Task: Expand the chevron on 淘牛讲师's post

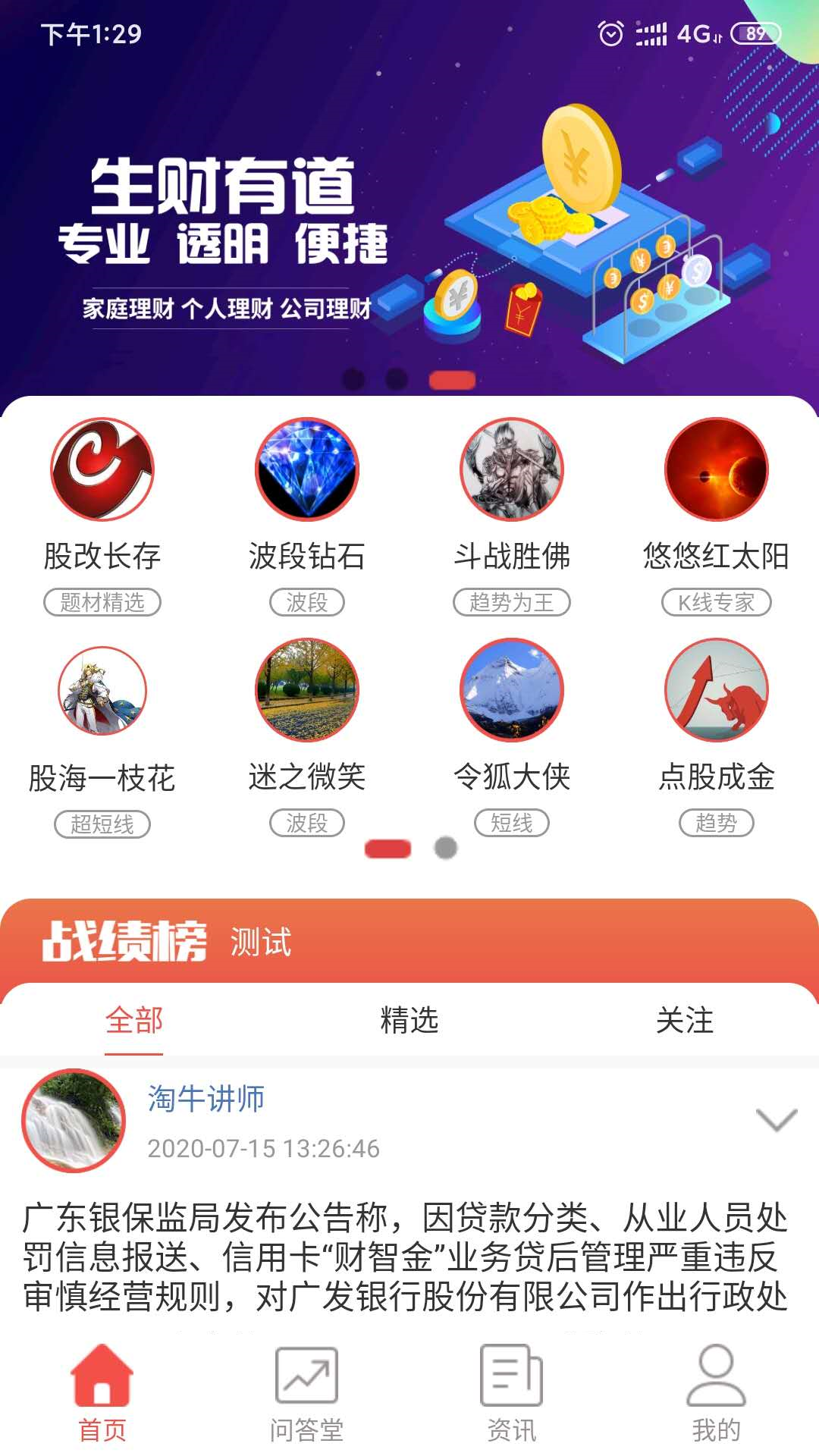Action: pyautogui.click(x=777, y=1120)
